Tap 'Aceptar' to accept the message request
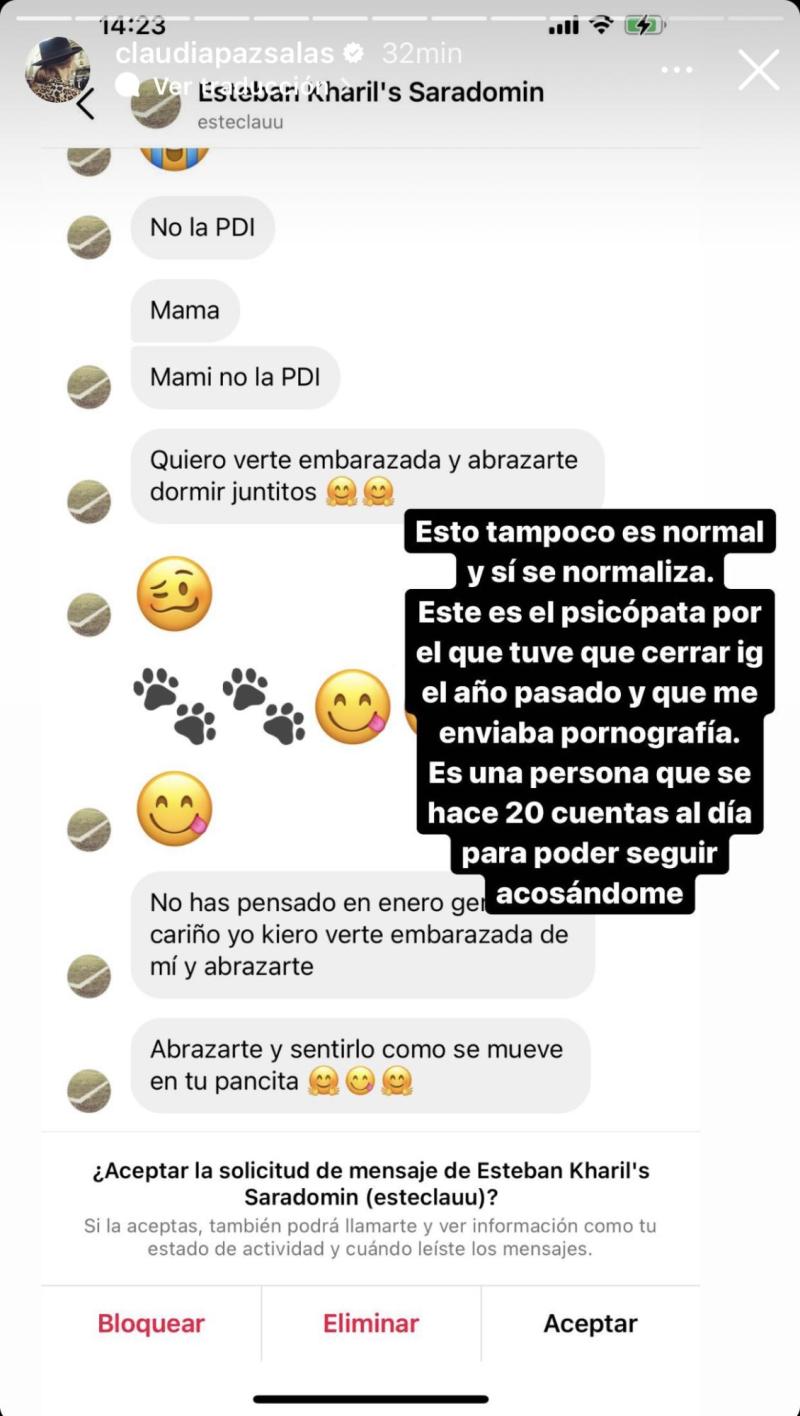This screenshot has height=1416, width=800. pos(590,1322)
